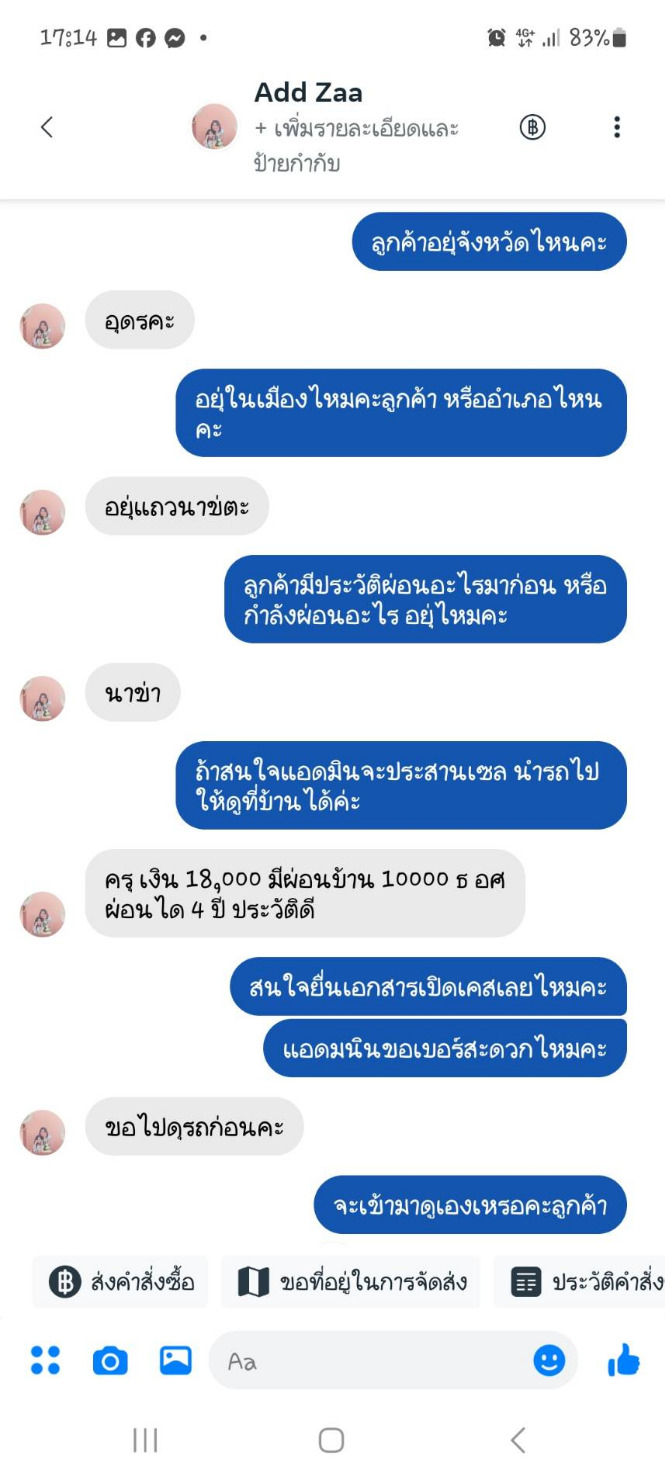Tap the system home button
Screen dimensions: 665x1480
coord(332,1440)
